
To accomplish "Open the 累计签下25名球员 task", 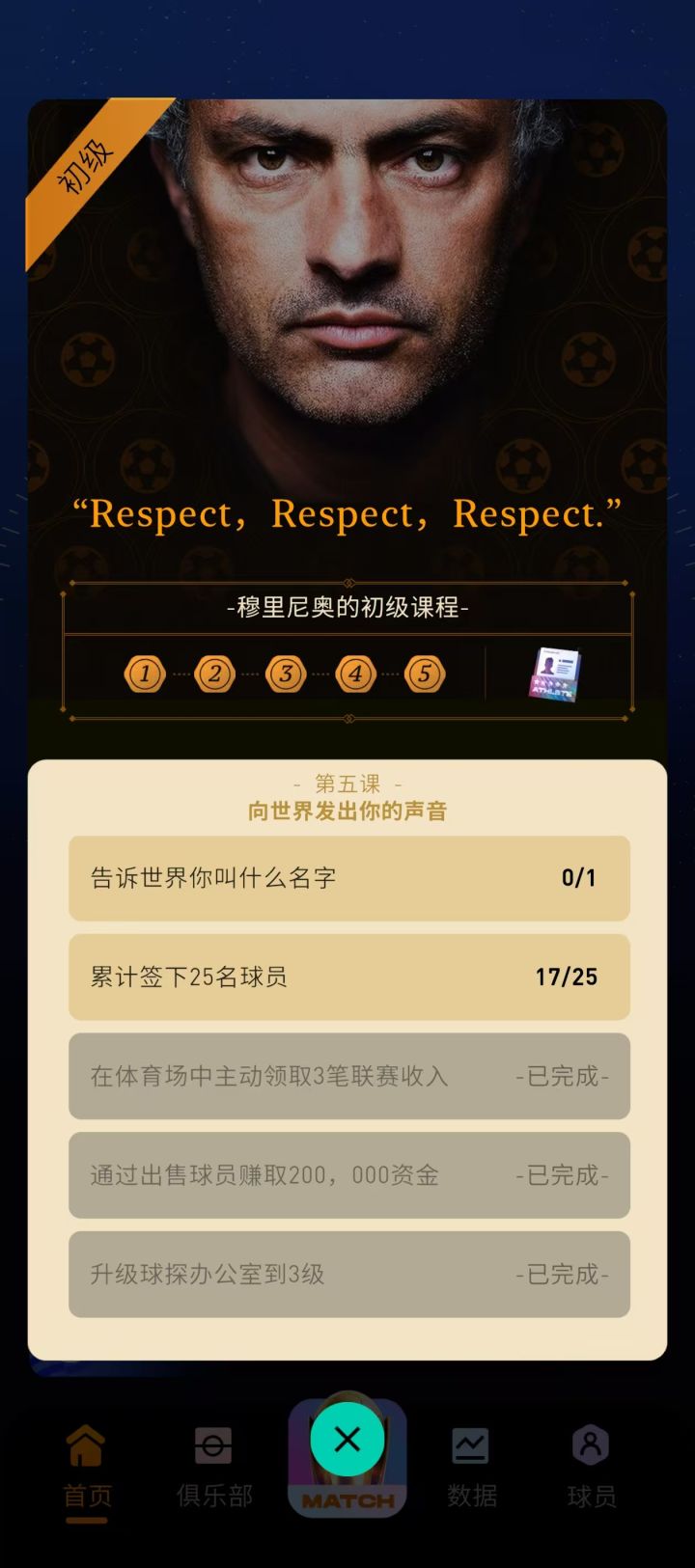I will click(347, 977).
